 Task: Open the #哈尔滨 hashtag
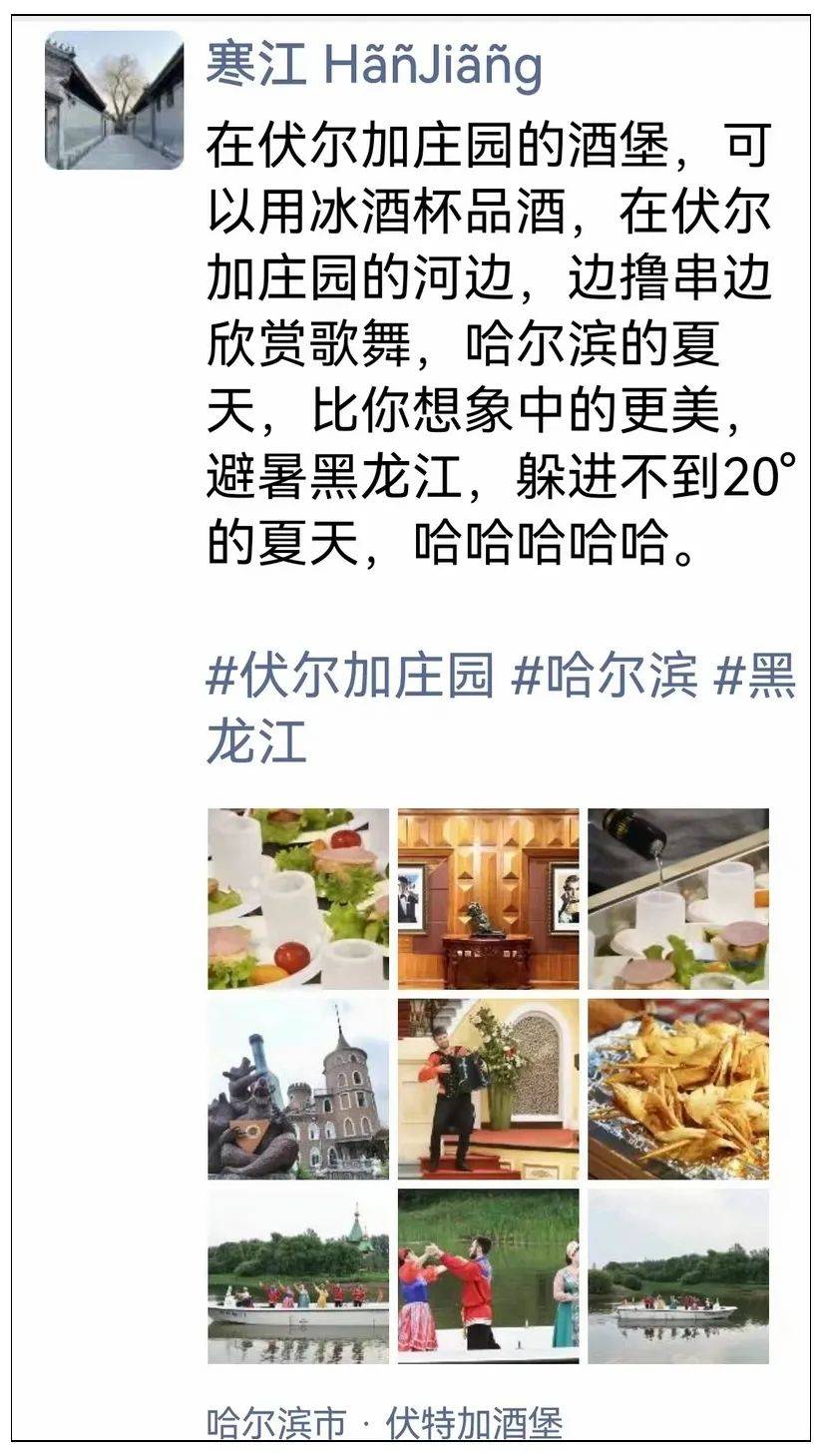605,677
